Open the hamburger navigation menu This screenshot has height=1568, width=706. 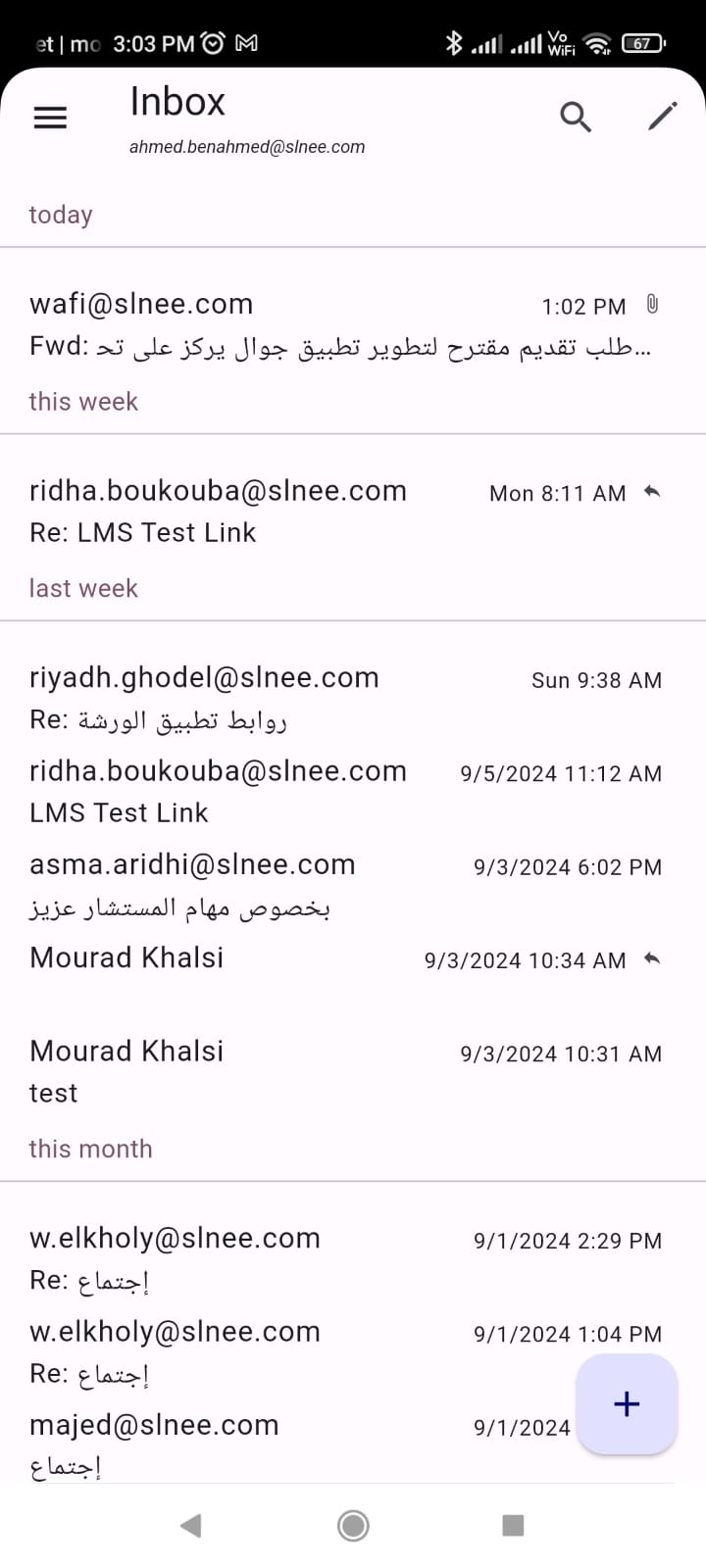(50, 119)
